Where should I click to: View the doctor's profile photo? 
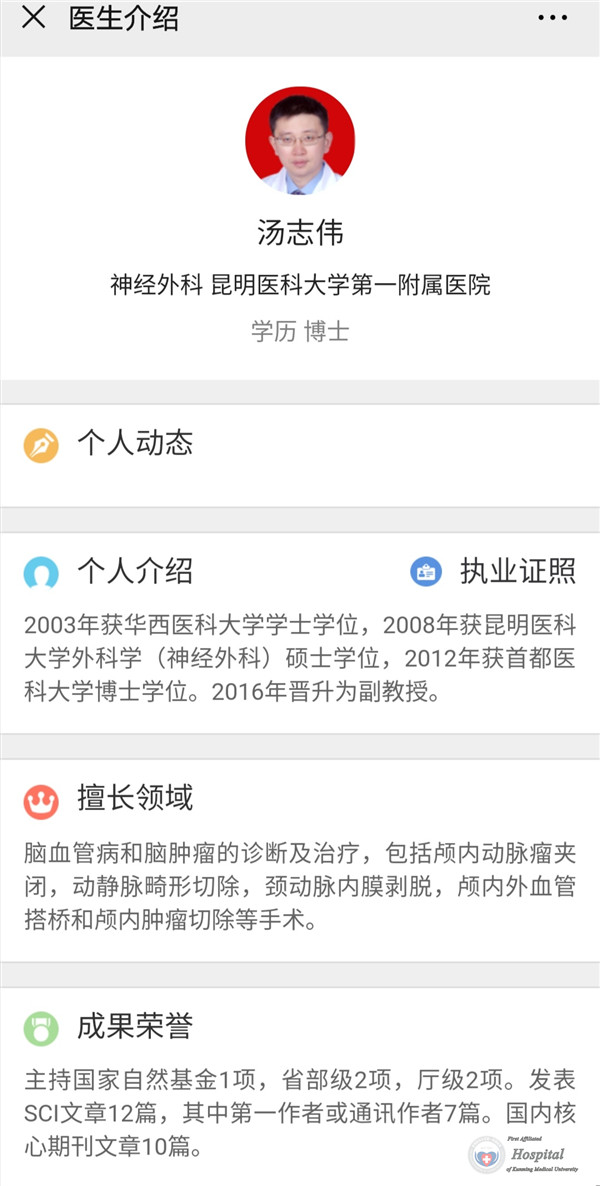click(x=300, y=141)
